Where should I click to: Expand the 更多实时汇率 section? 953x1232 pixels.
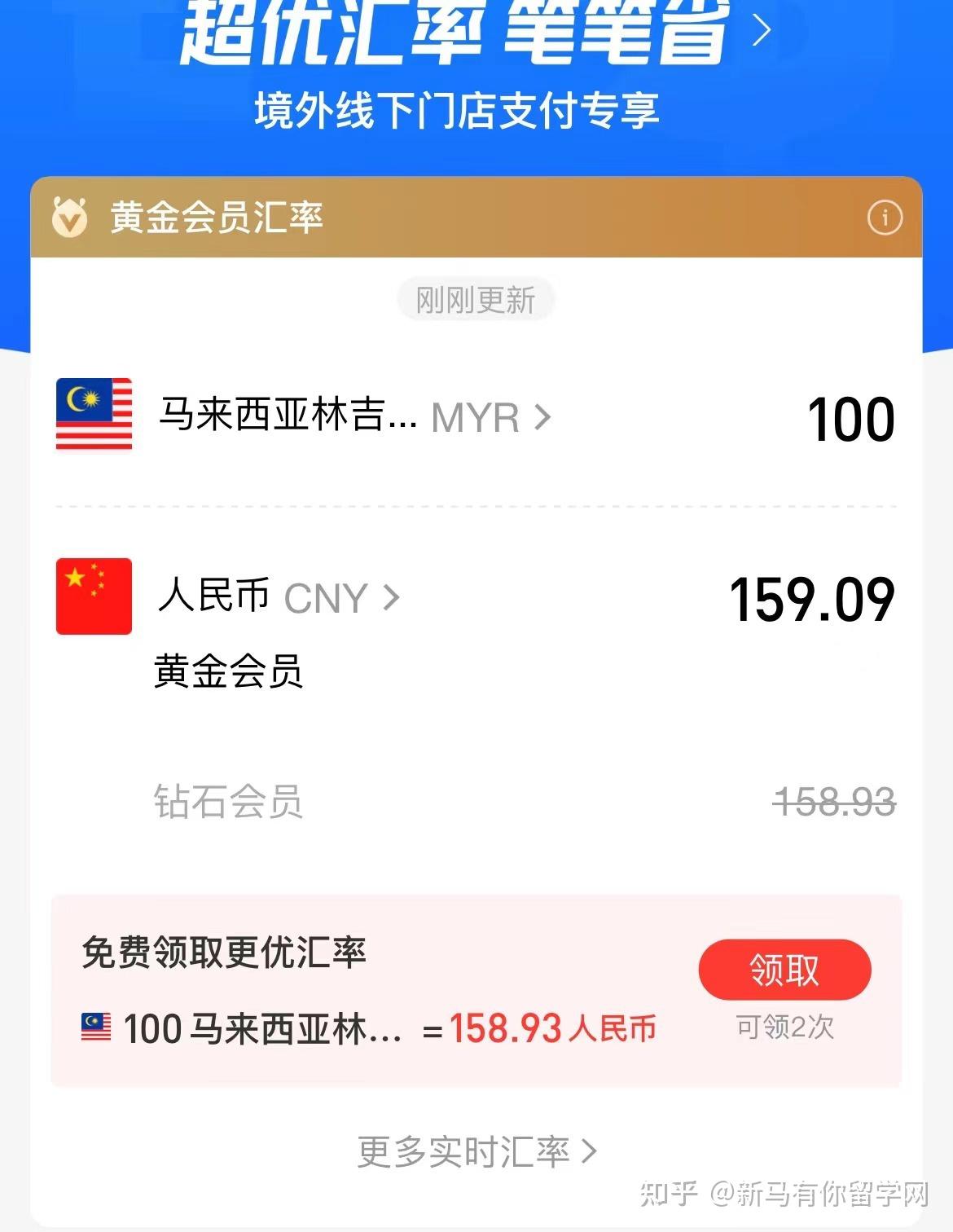[476, 1151]
